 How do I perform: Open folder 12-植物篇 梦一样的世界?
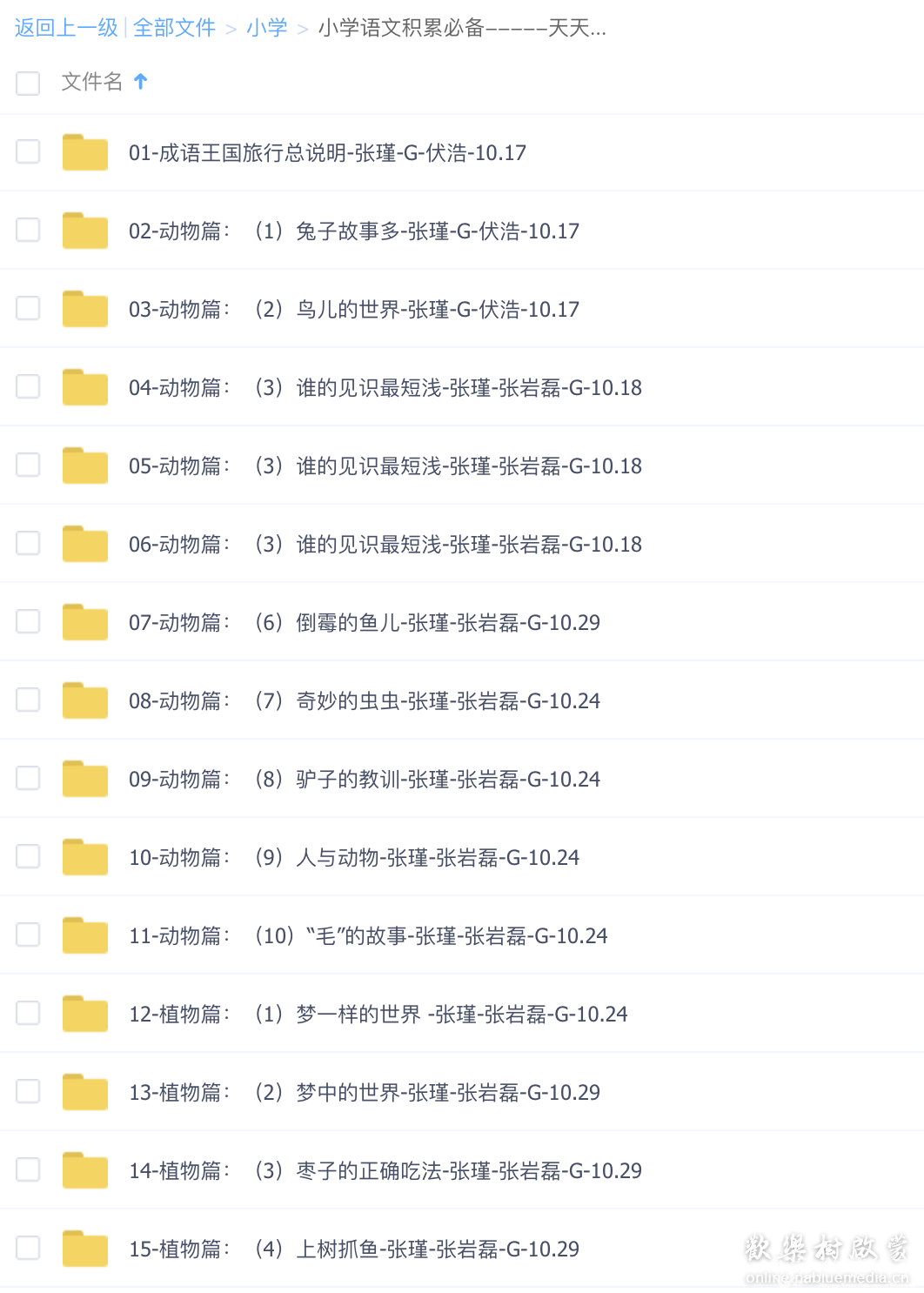(378, 1015)
